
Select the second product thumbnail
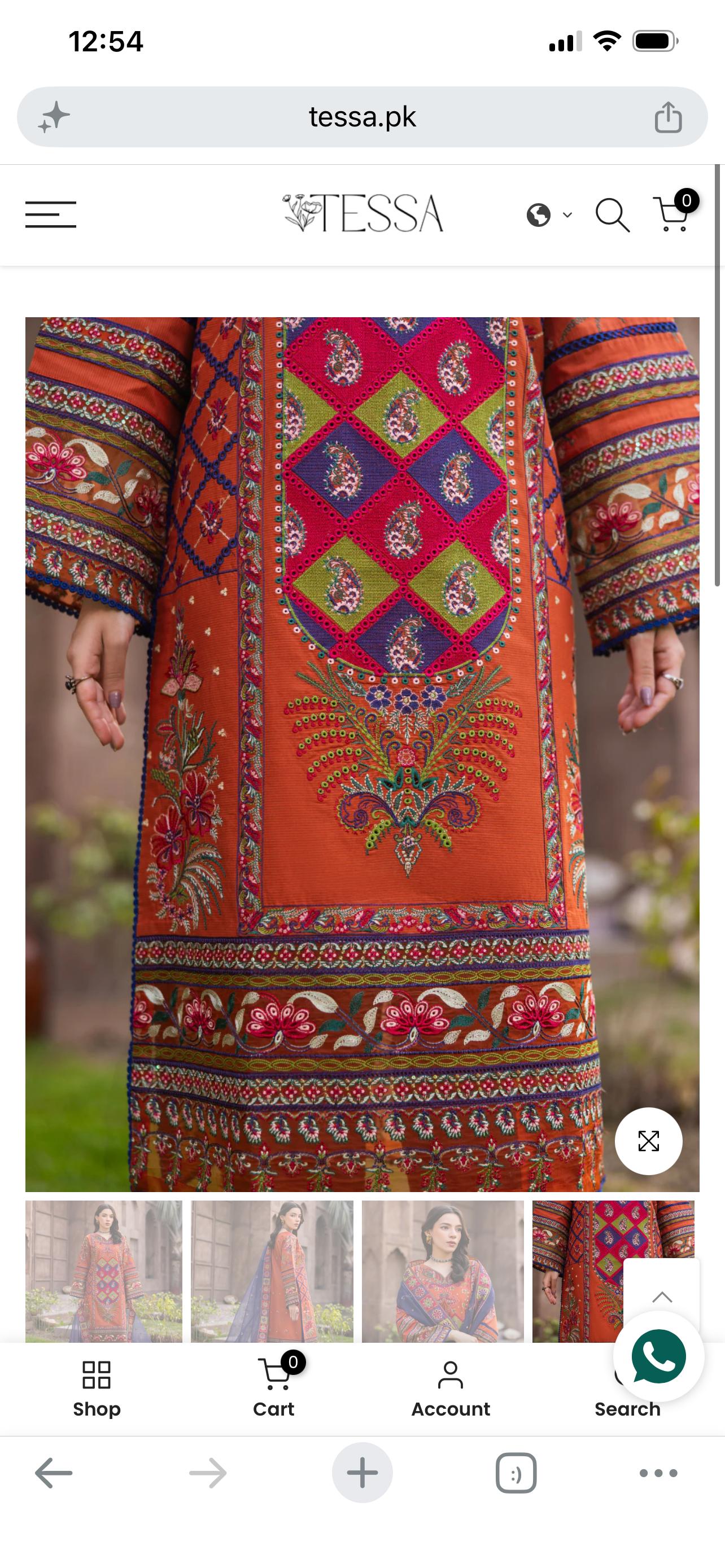click(x=272, y=1271)
